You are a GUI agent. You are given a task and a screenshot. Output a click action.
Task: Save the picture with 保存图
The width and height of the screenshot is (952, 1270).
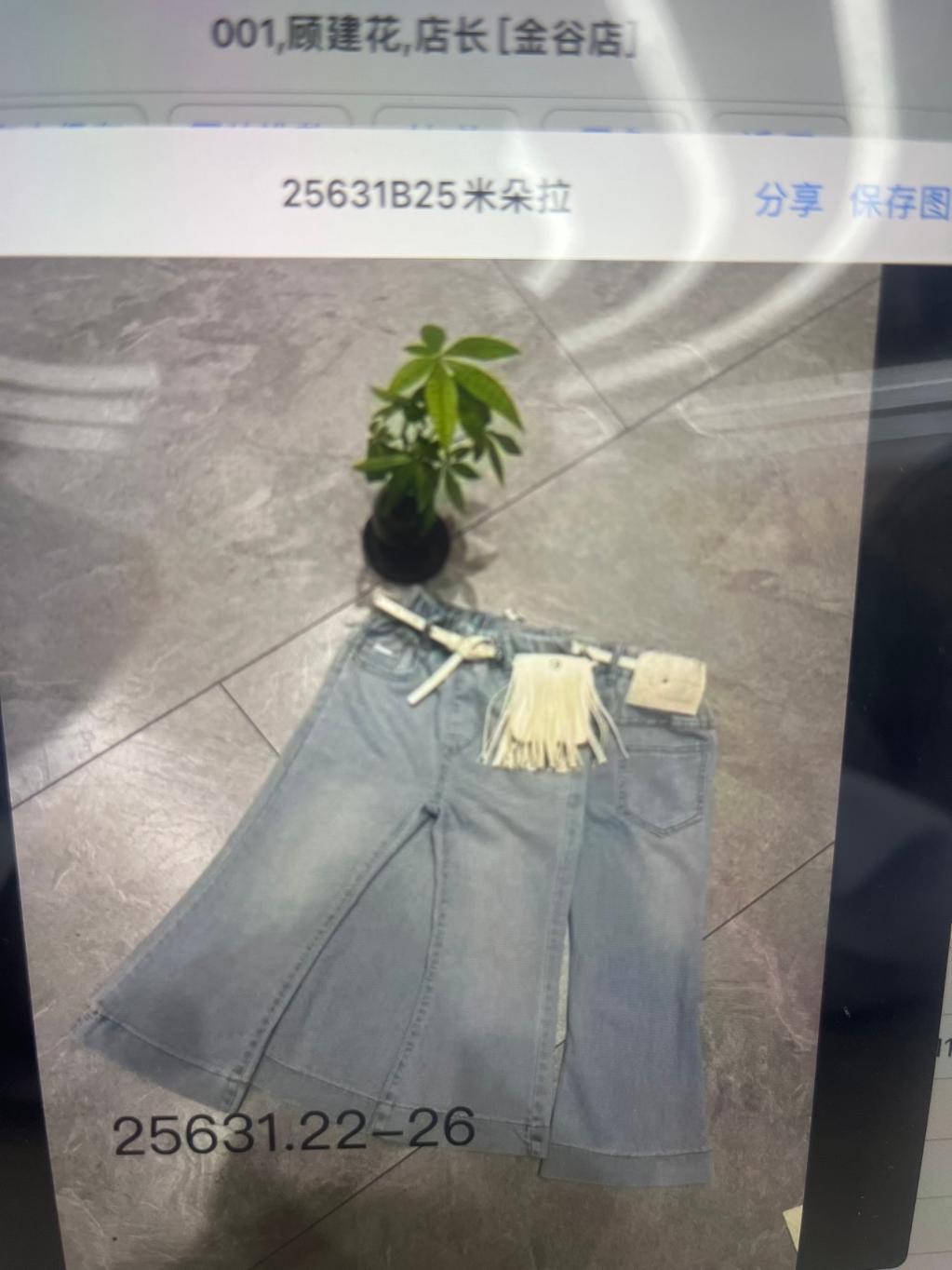900,201
